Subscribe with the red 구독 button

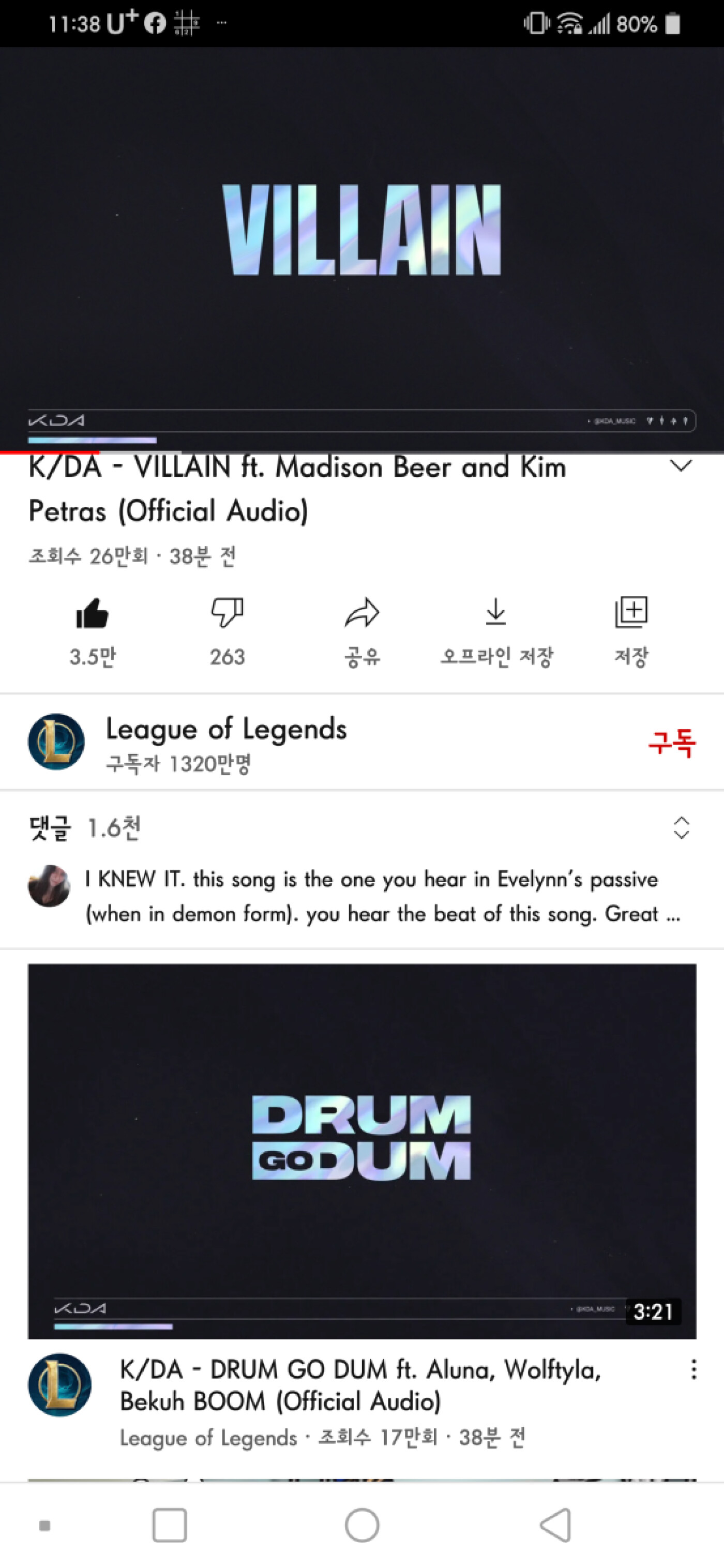672,743
